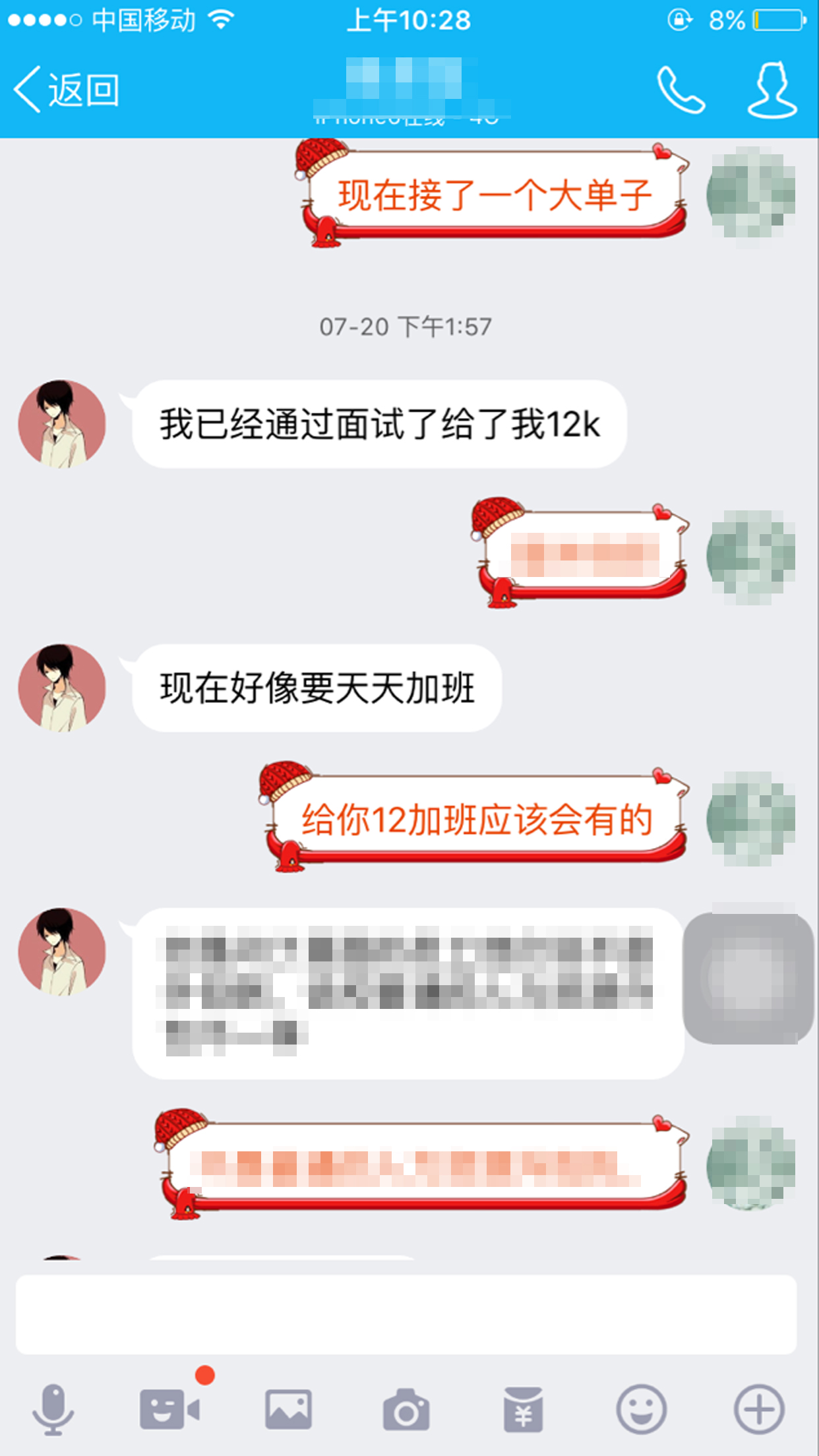Record a voice message with the microphone

point(53,1410)
